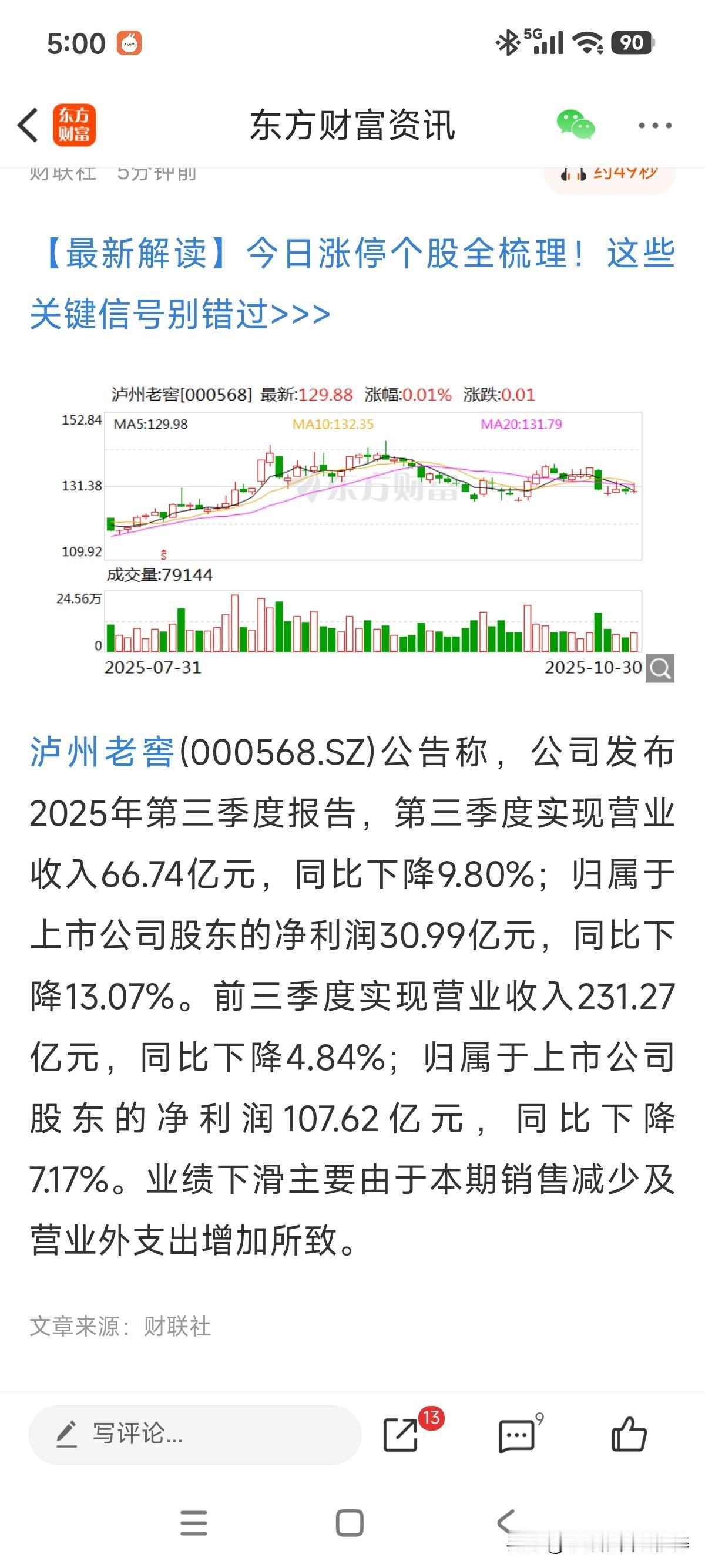The image size is (705, 1568).
Task: Tap the 东方财富资讯 page title
Action: pos(352,125)
